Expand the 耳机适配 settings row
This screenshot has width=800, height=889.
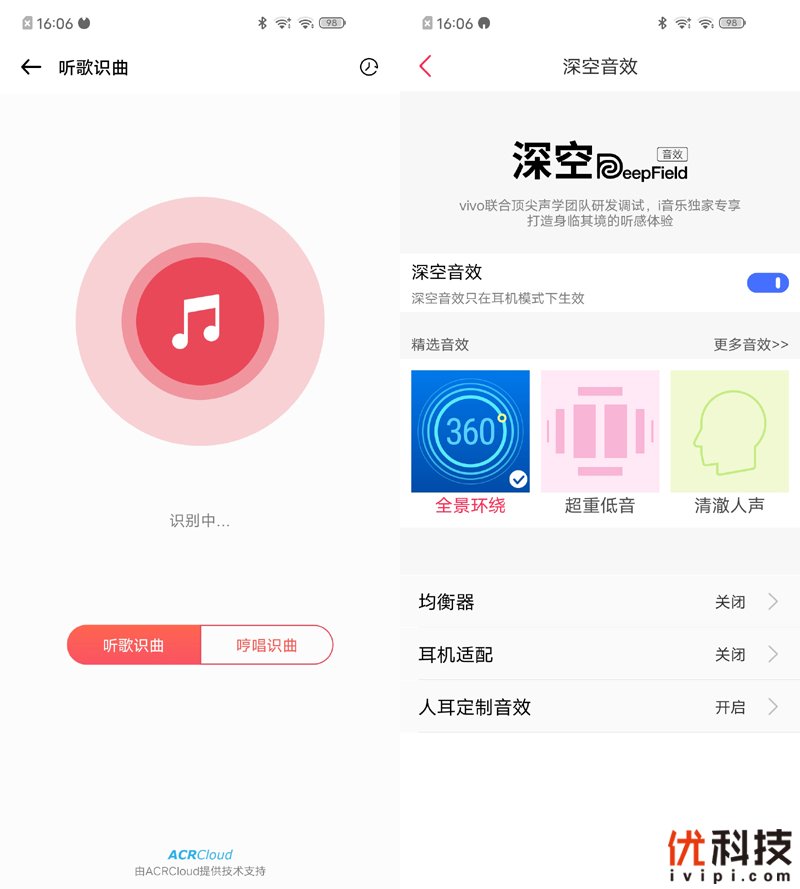[598, 655]
